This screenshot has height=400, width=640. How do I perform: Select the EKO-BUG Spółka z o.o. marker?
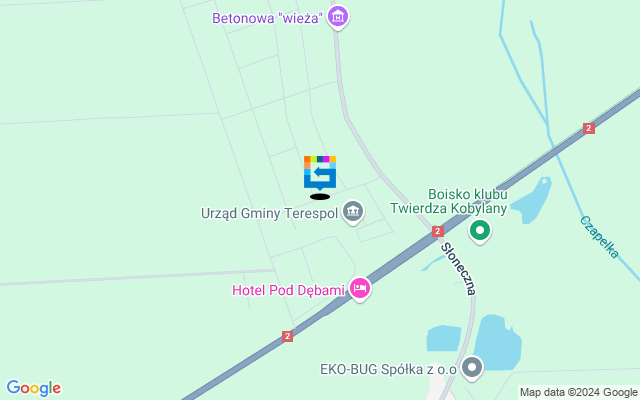[471, 367]
